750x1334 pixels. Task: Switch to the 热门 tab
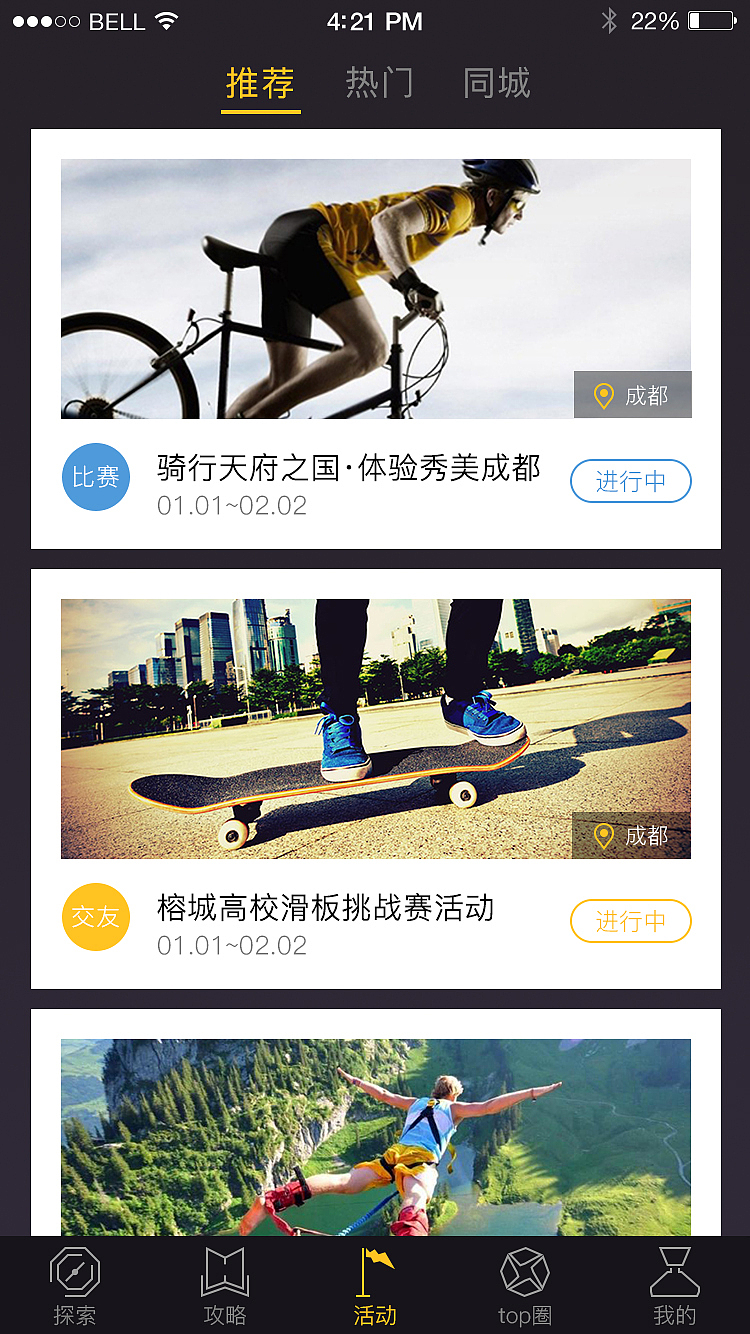tap(380, 84)
